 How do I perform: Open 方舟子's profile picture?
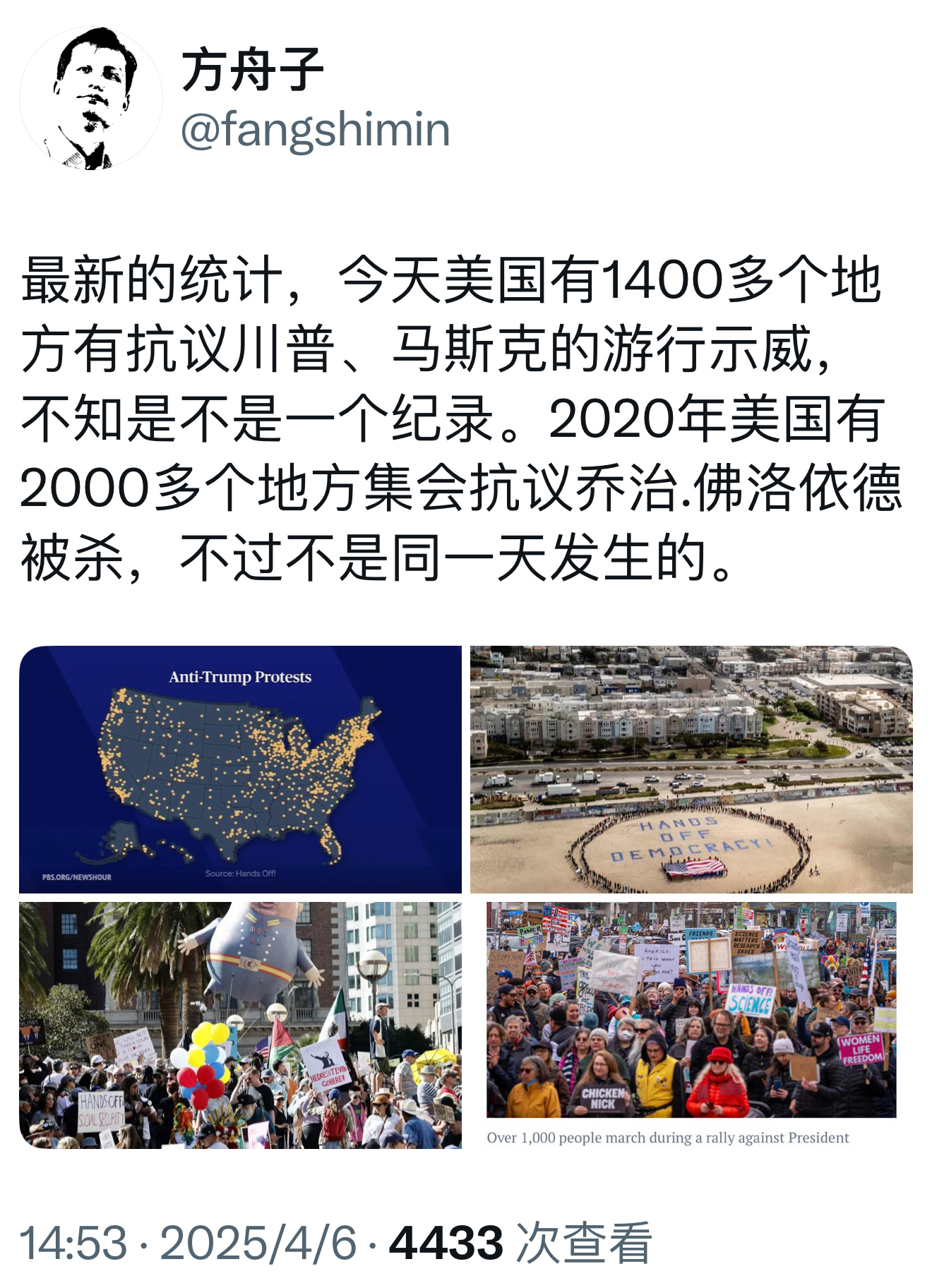(x=91, y=98)
